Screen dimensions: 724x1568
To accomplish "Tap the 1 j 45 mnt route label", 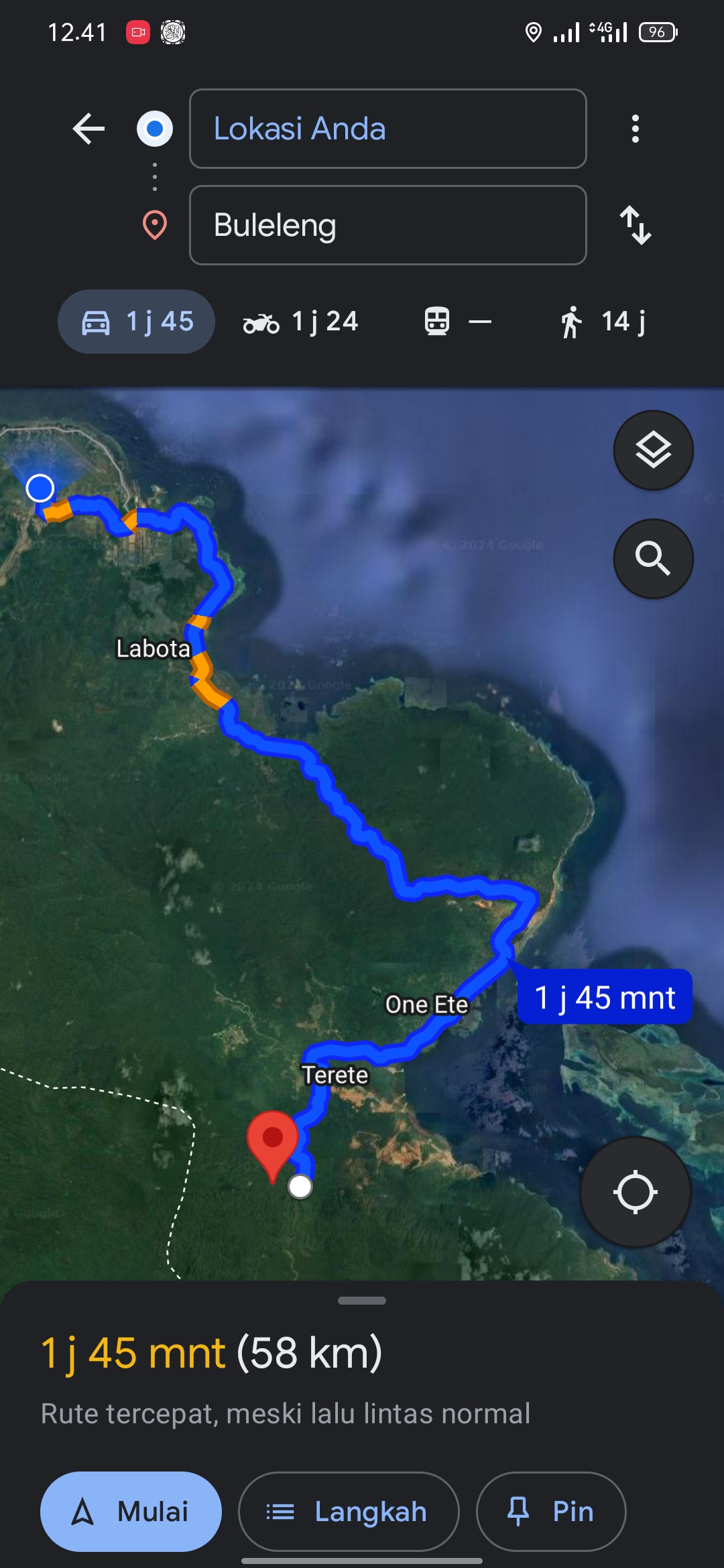I will click(604, 997).
